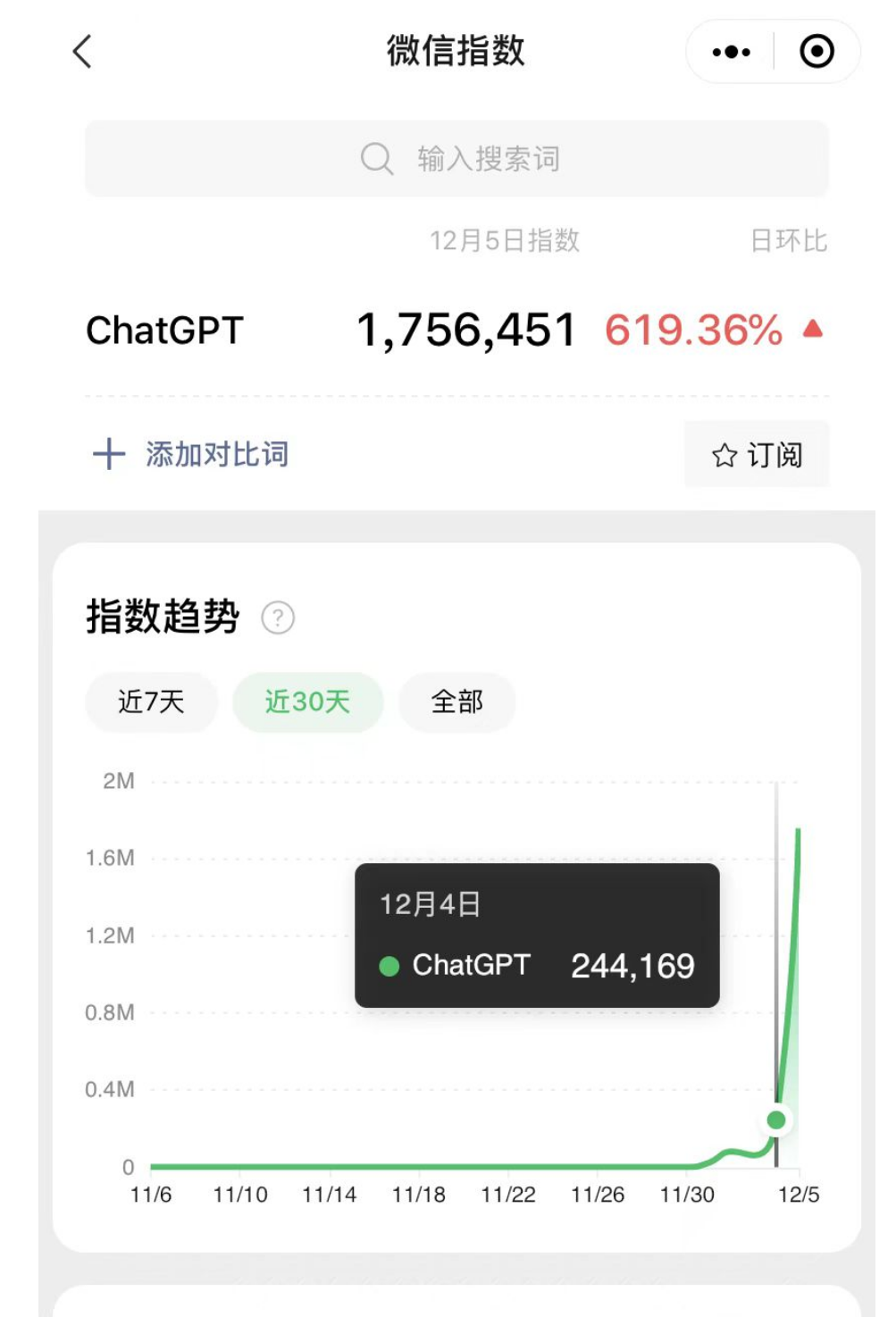The height and width of the screenshot is (1317, 896).
Task: Tap the green data point on the chart
Action: pyautogui.click(x=775, y=1118)
